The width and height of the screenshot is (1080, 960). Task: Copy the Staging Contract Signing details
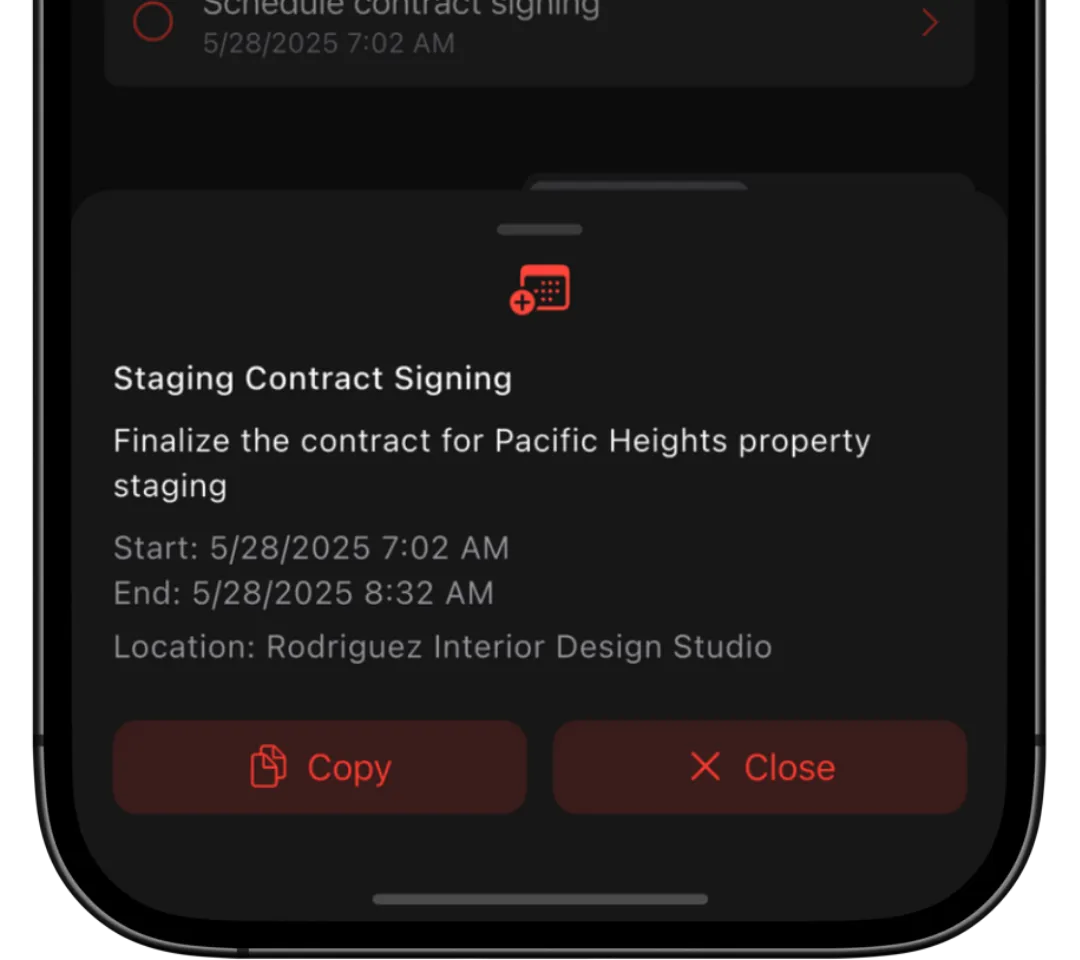[320, 767]
